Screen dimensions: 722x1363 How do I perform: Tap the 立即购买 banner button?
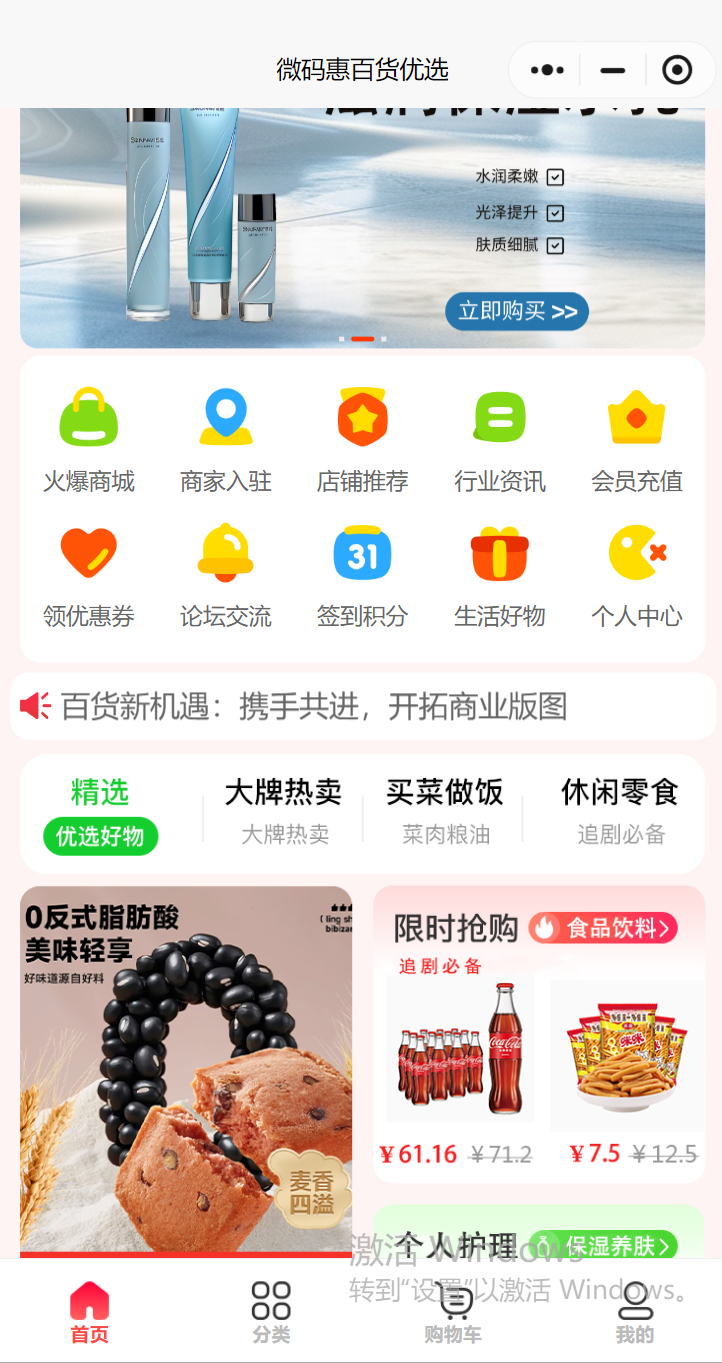pyautogui.click(x=516, y=311)
